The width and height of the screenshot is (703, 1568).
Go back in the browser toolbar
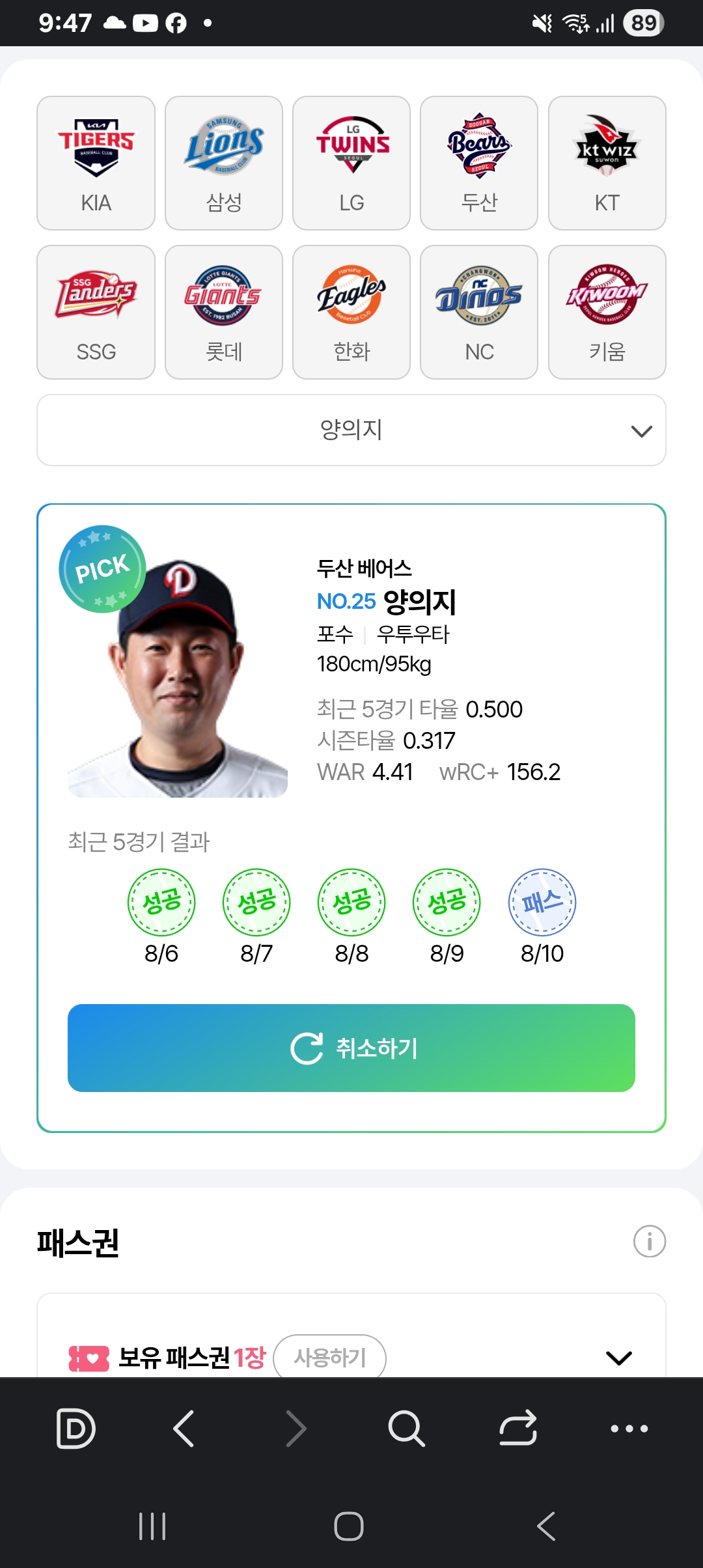184,1428
